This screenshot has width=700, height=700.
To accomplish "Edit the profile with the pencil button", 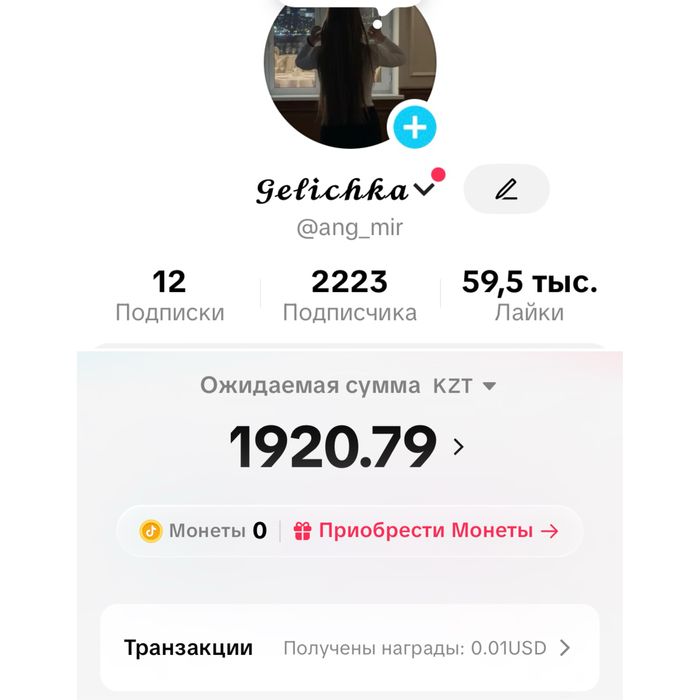I will pyautogui.click(x=507, y=189).
